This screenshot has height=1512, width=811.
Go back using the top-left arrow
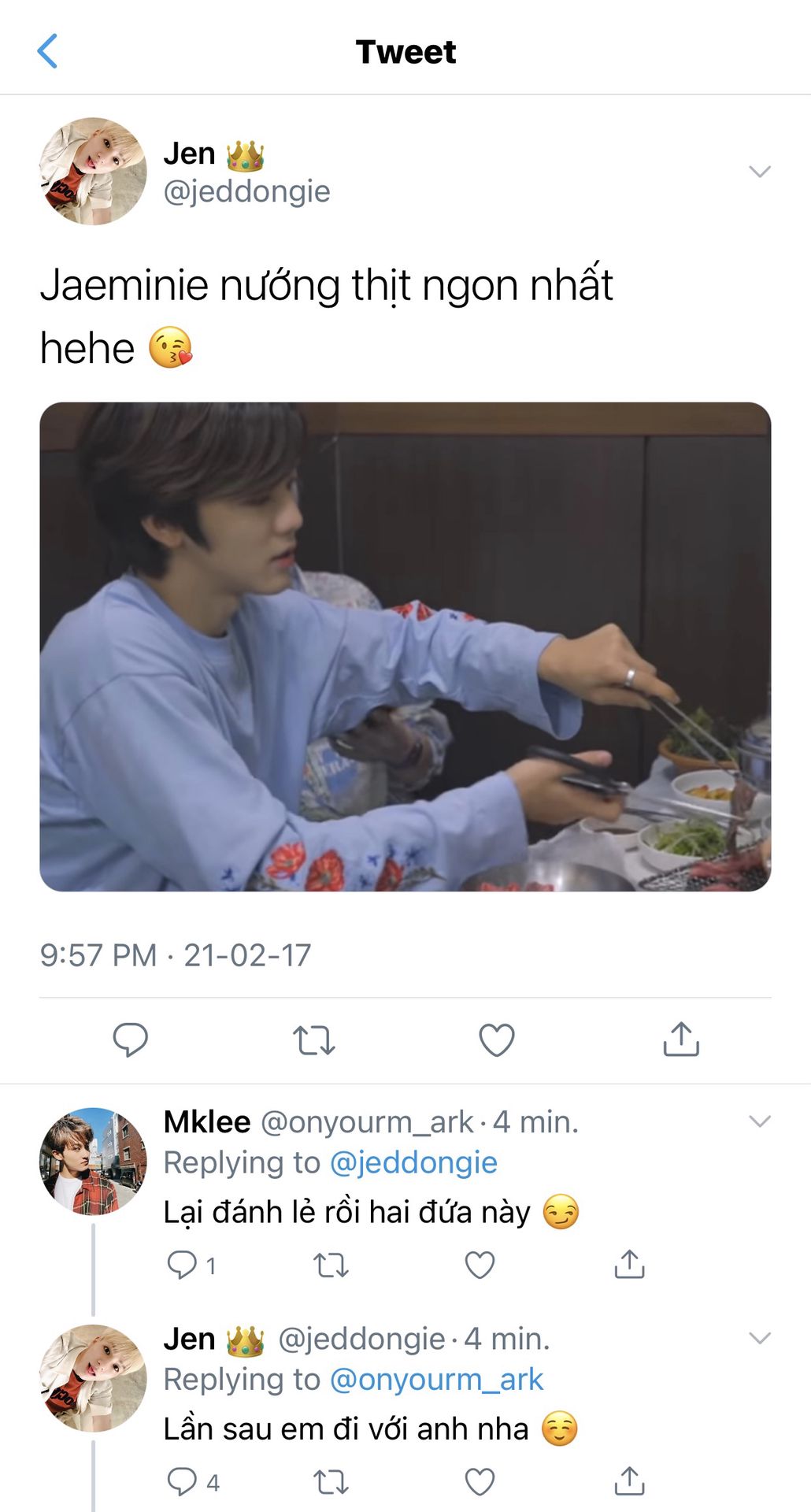(48, 51)
